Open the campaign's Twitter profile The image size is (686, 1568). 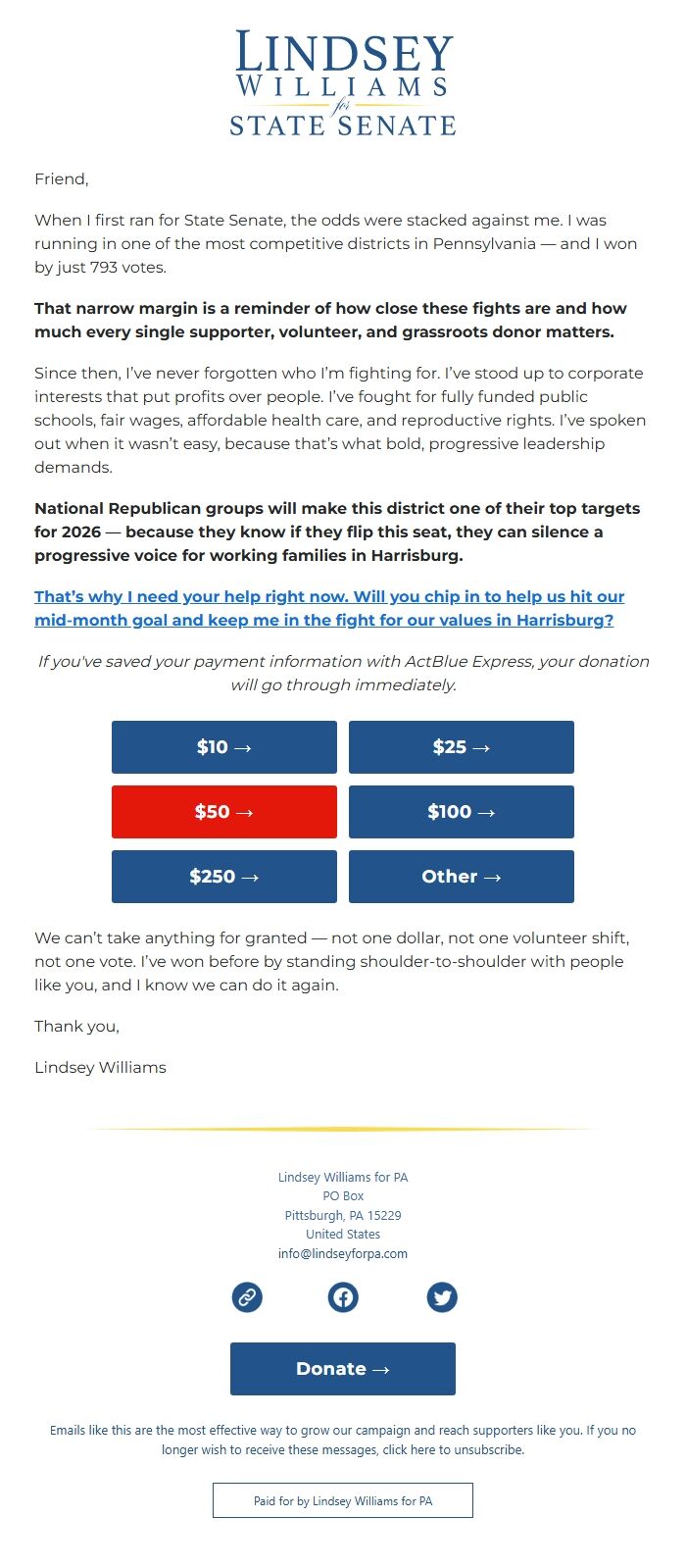coord(442,1297)
